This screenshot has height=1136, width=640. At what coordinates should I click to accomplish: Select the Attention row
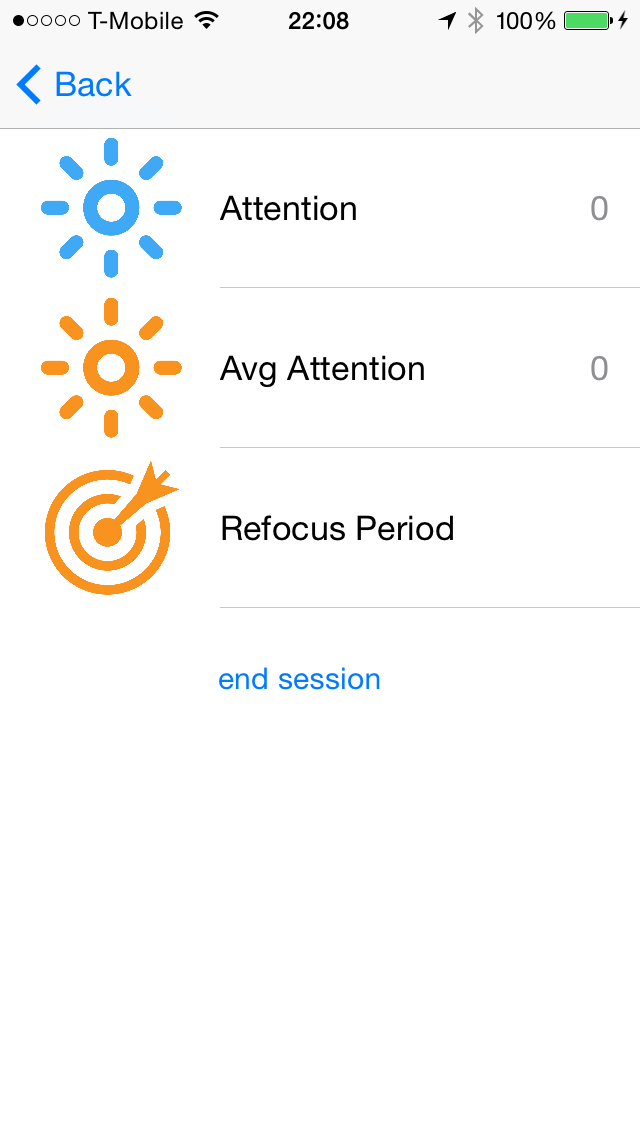pos(320,208)
